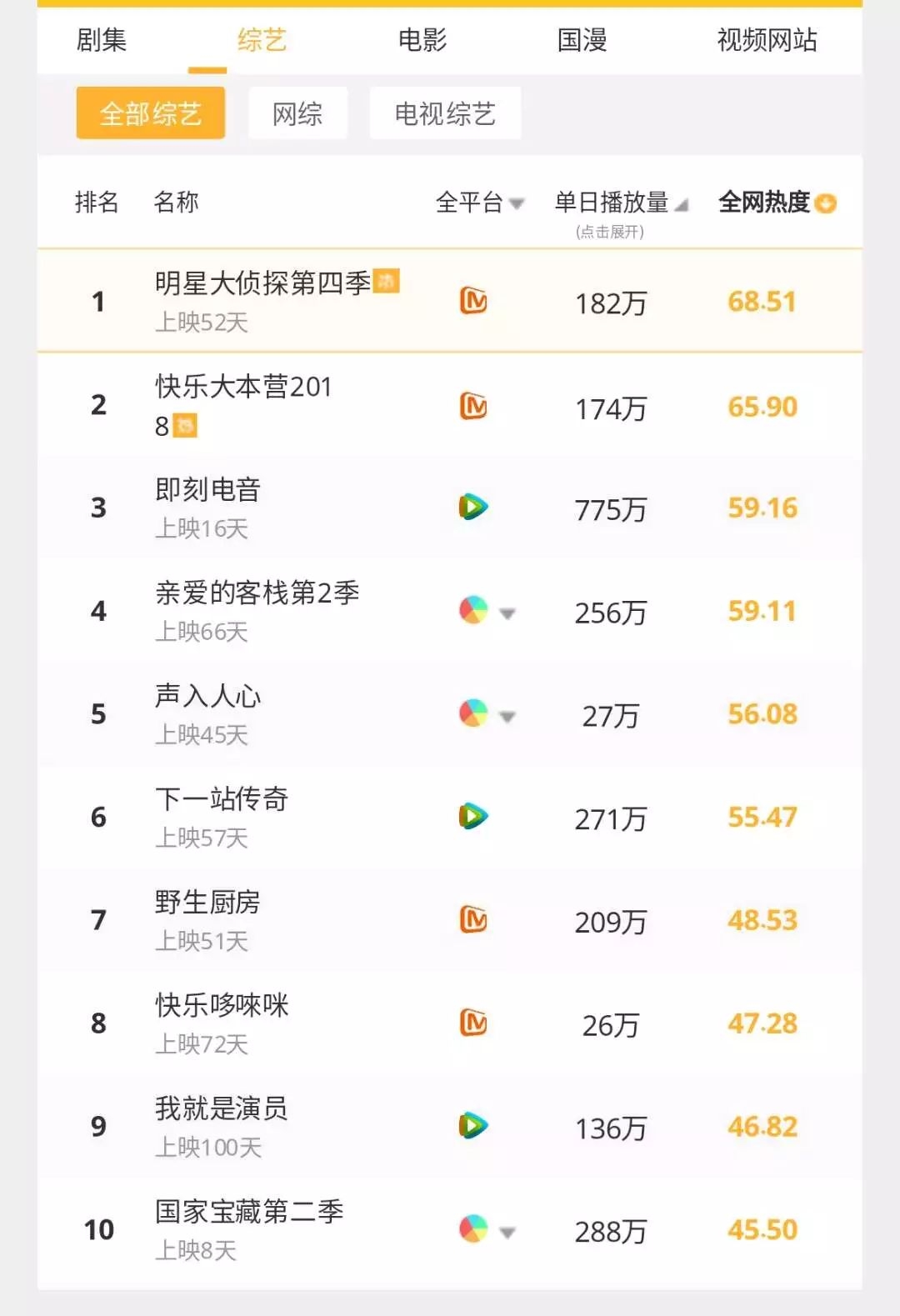View 即刻电音 details
This screenshot has height=1316, width=900.
pyautogui.click(x=208, y=490)
